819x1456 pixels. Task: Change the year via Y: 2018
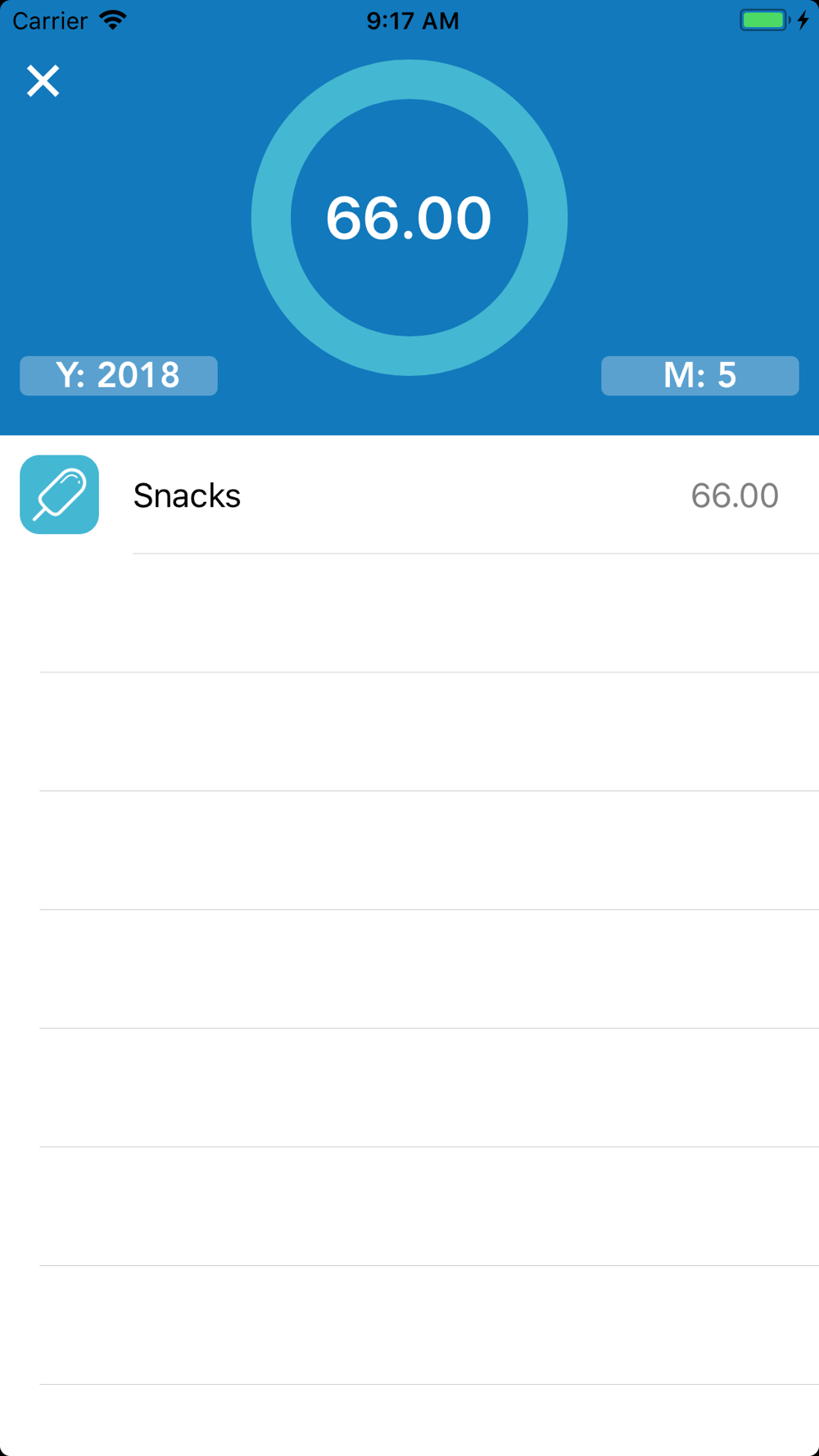click(119, 376)
